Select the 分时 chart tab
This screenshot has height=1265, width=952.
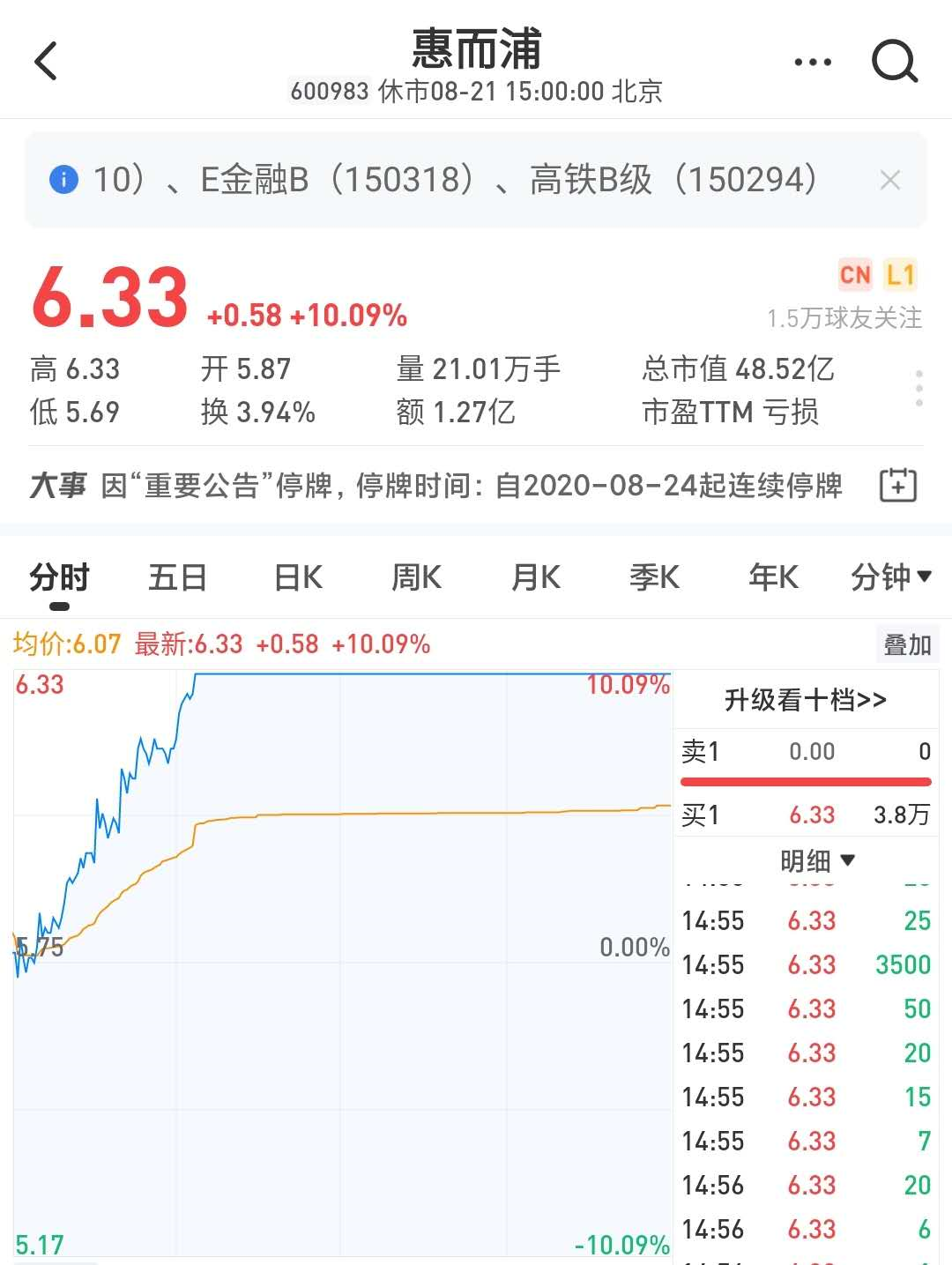tap(60, 578)
